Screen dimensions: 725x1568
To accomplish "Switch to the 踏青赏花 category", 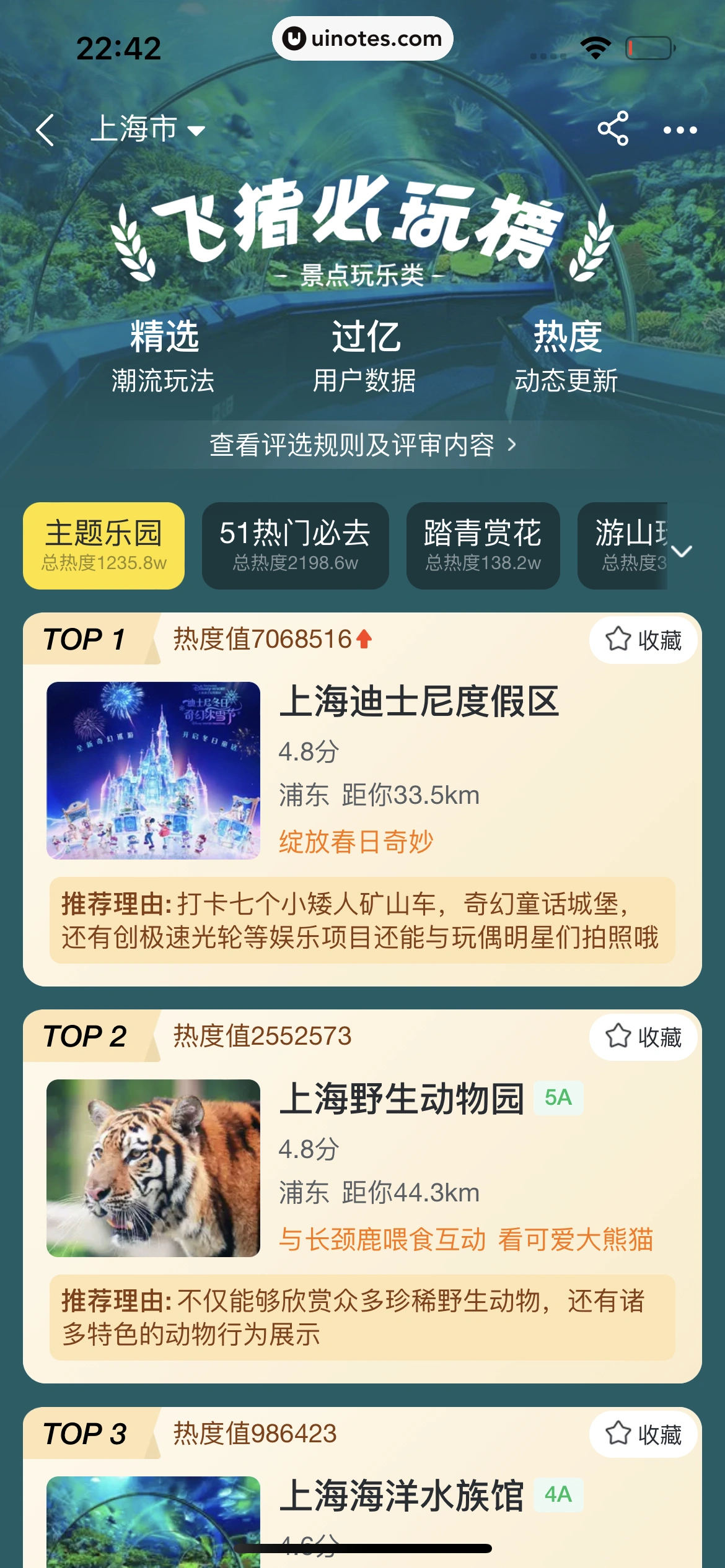I will pos(483,545).
